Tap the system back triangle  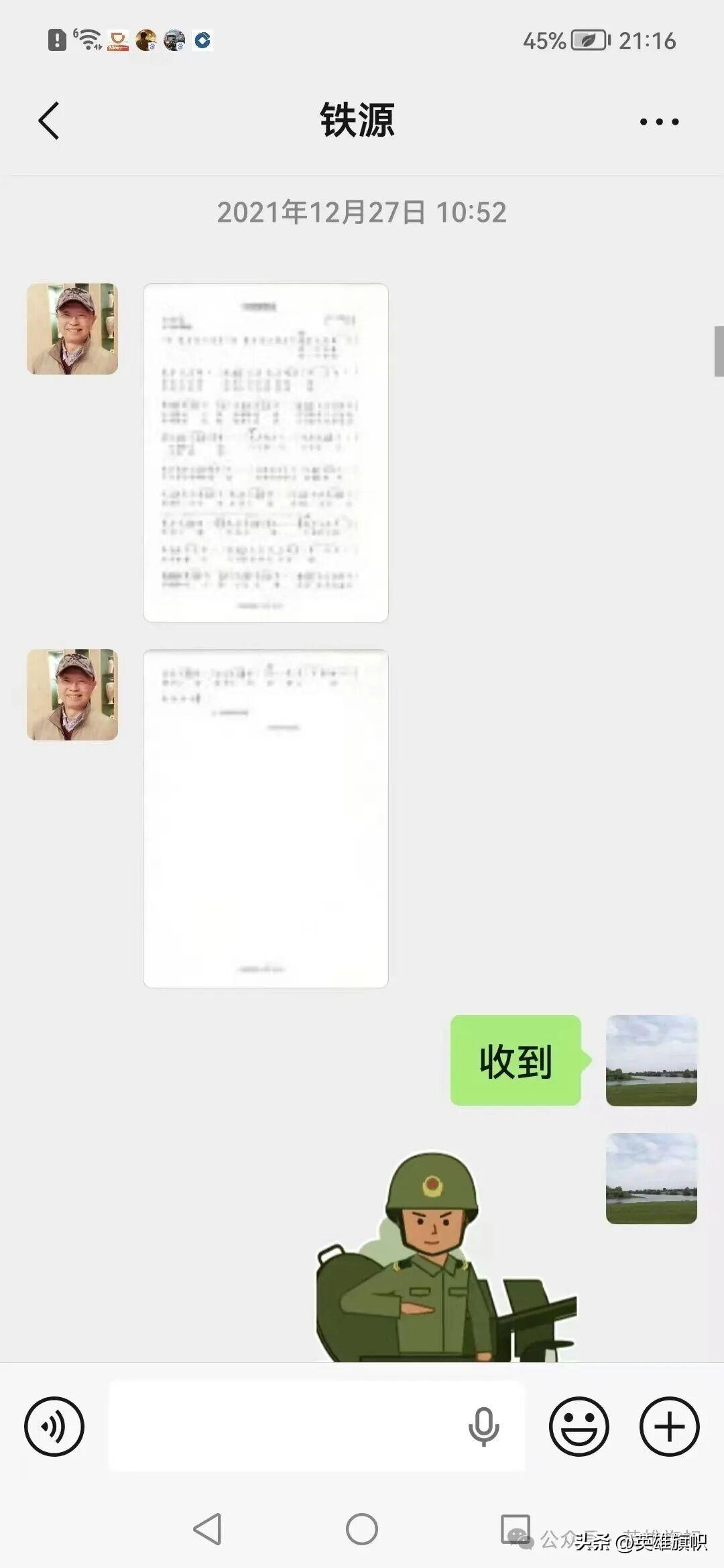click(207, 1529)
